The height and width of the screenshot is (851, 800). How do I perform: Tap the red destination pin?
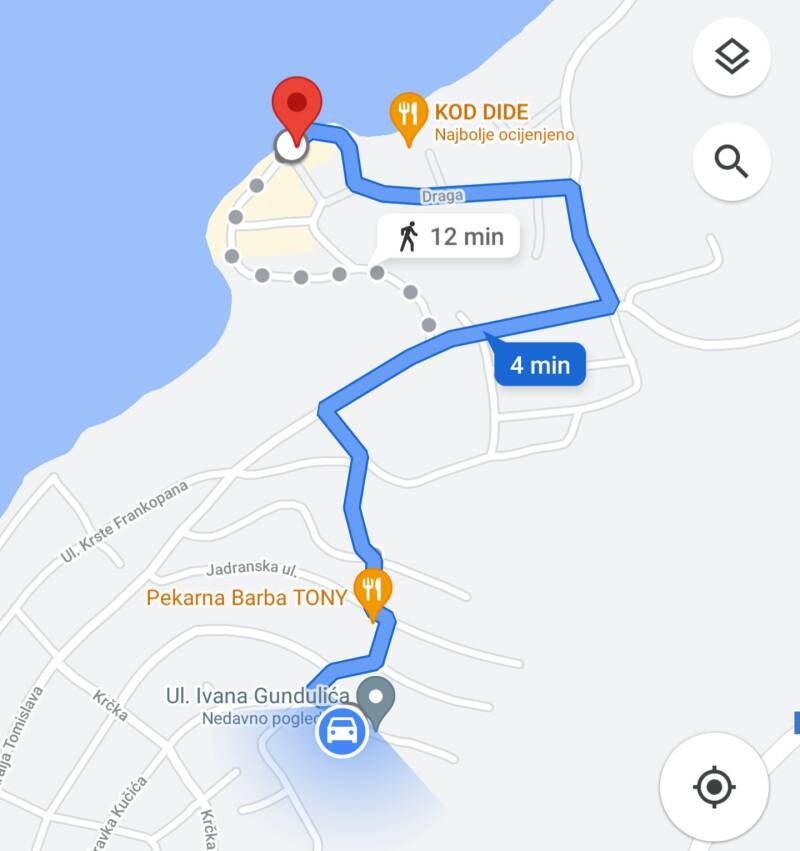[296, 108]
